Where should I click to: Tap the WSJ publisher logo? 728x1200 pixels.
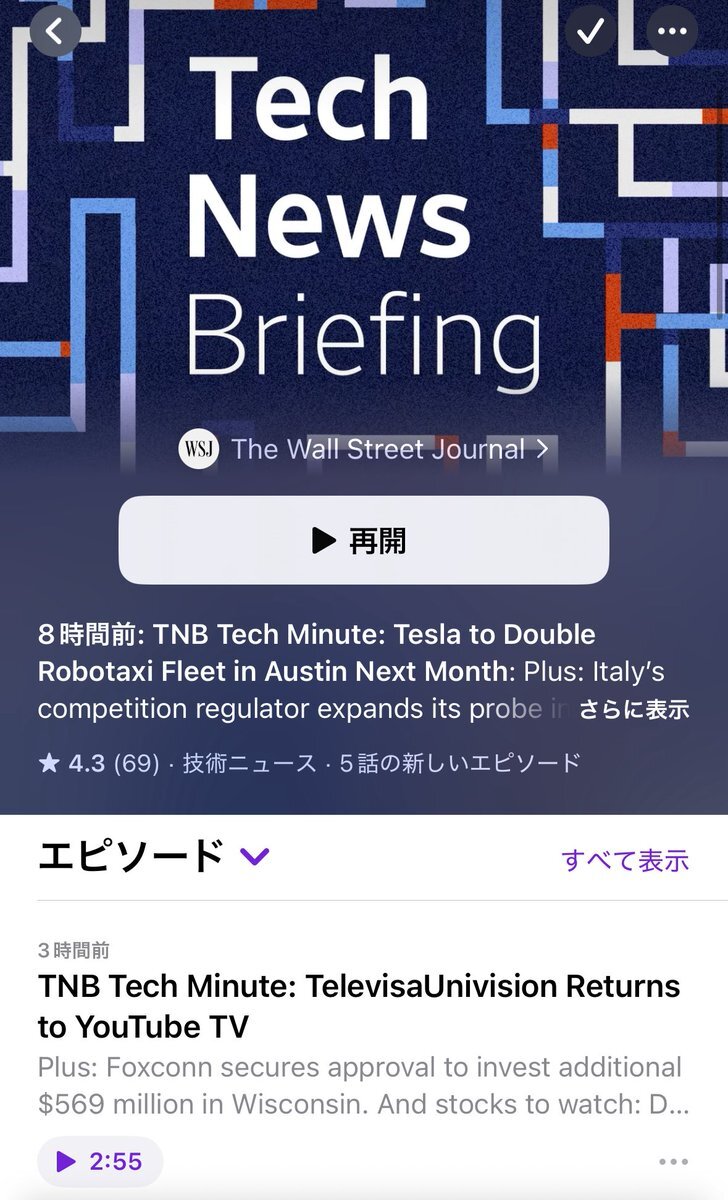point(197,449)
